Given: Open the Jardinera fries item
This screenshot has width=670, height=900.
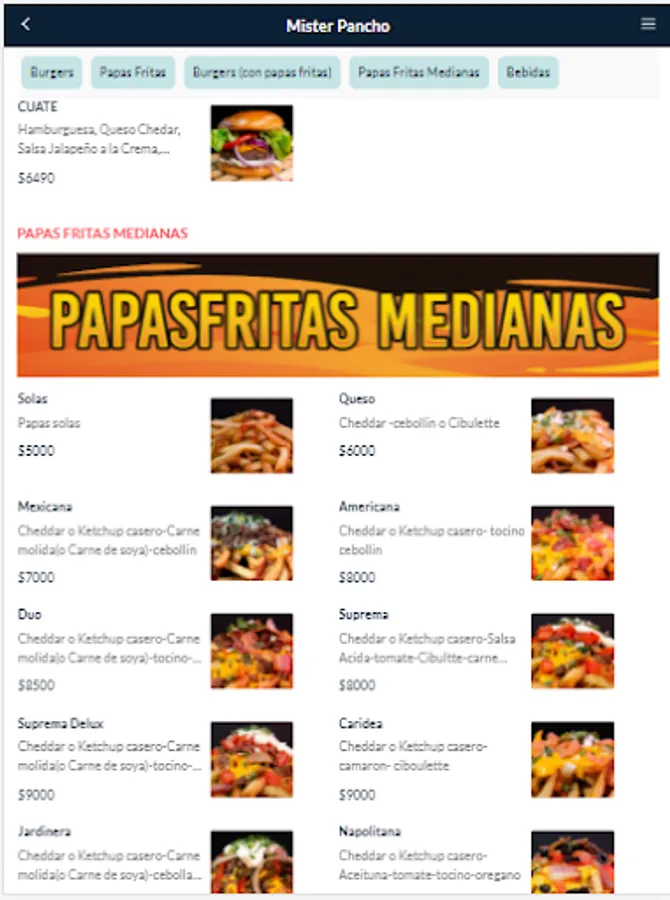Looking at the screenshot, I should click(155, 860).
